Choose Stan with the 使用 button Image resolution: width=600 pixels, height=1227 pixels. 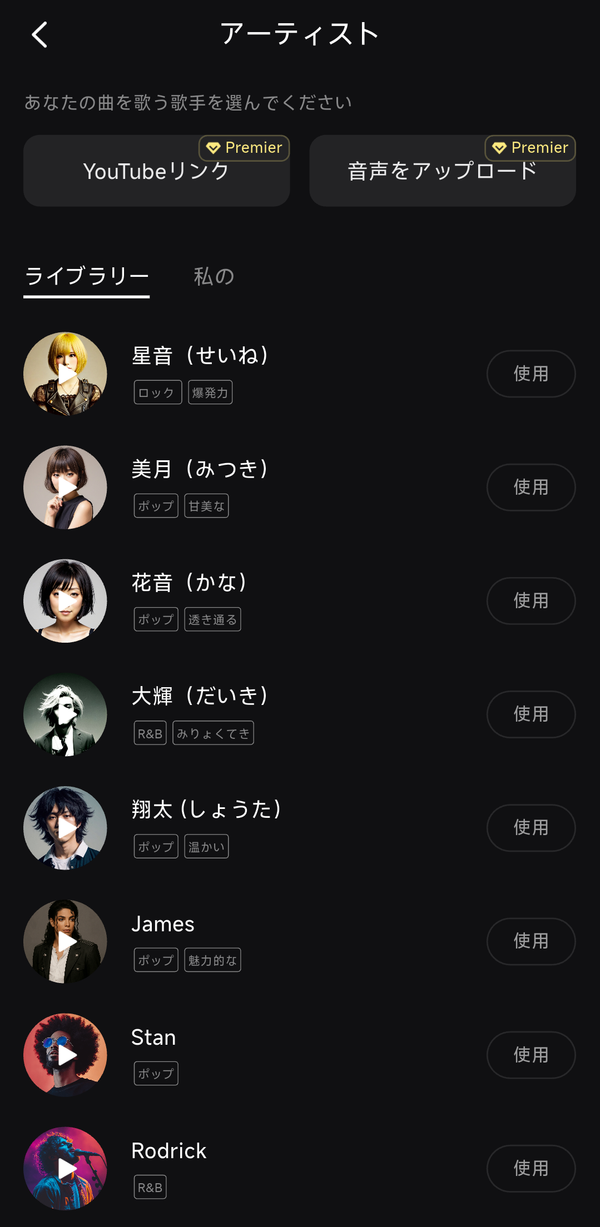tap(531, 1055)
